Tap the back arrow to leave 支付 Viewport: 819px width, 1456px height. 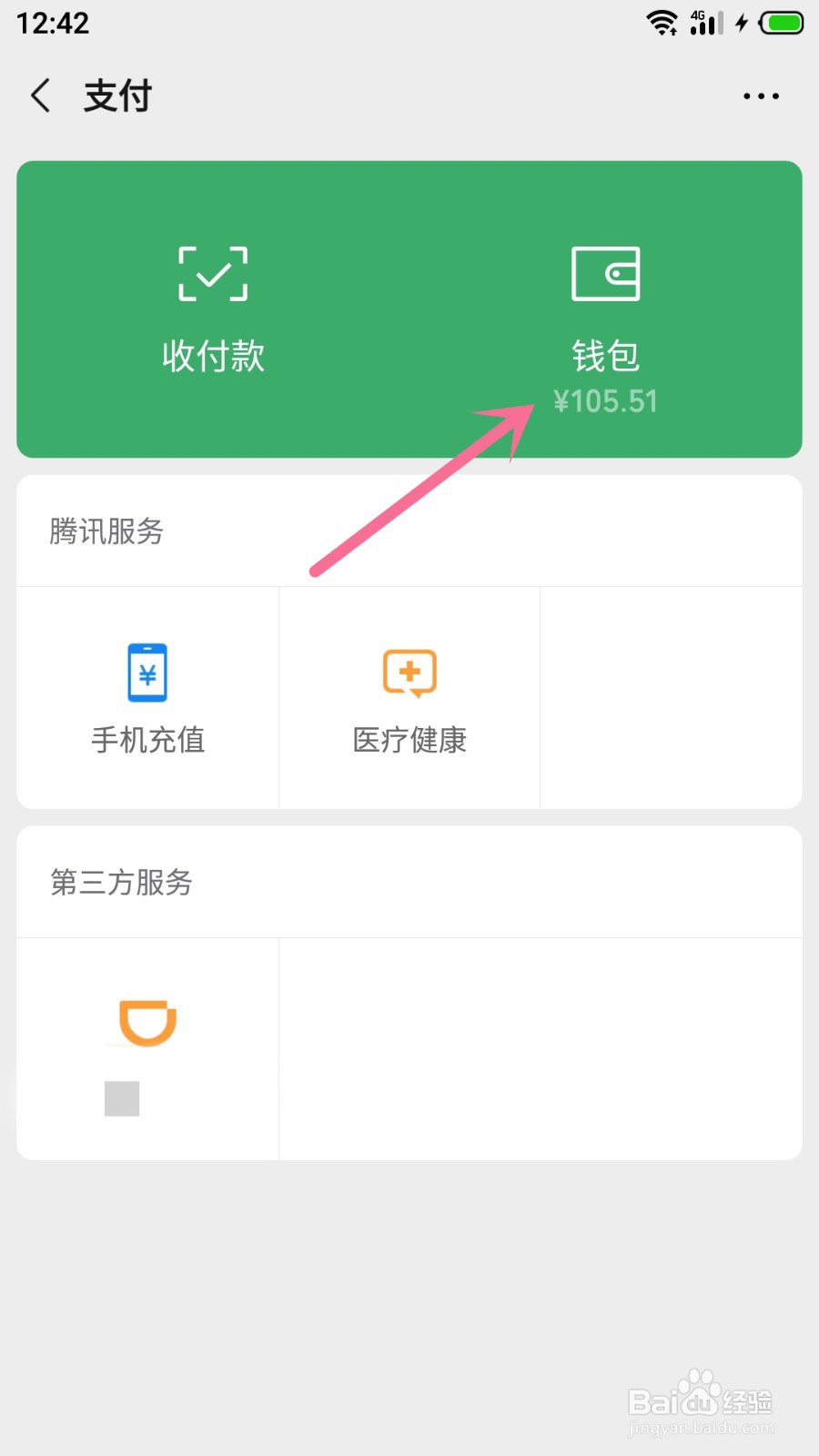click(x=40, y=95)
